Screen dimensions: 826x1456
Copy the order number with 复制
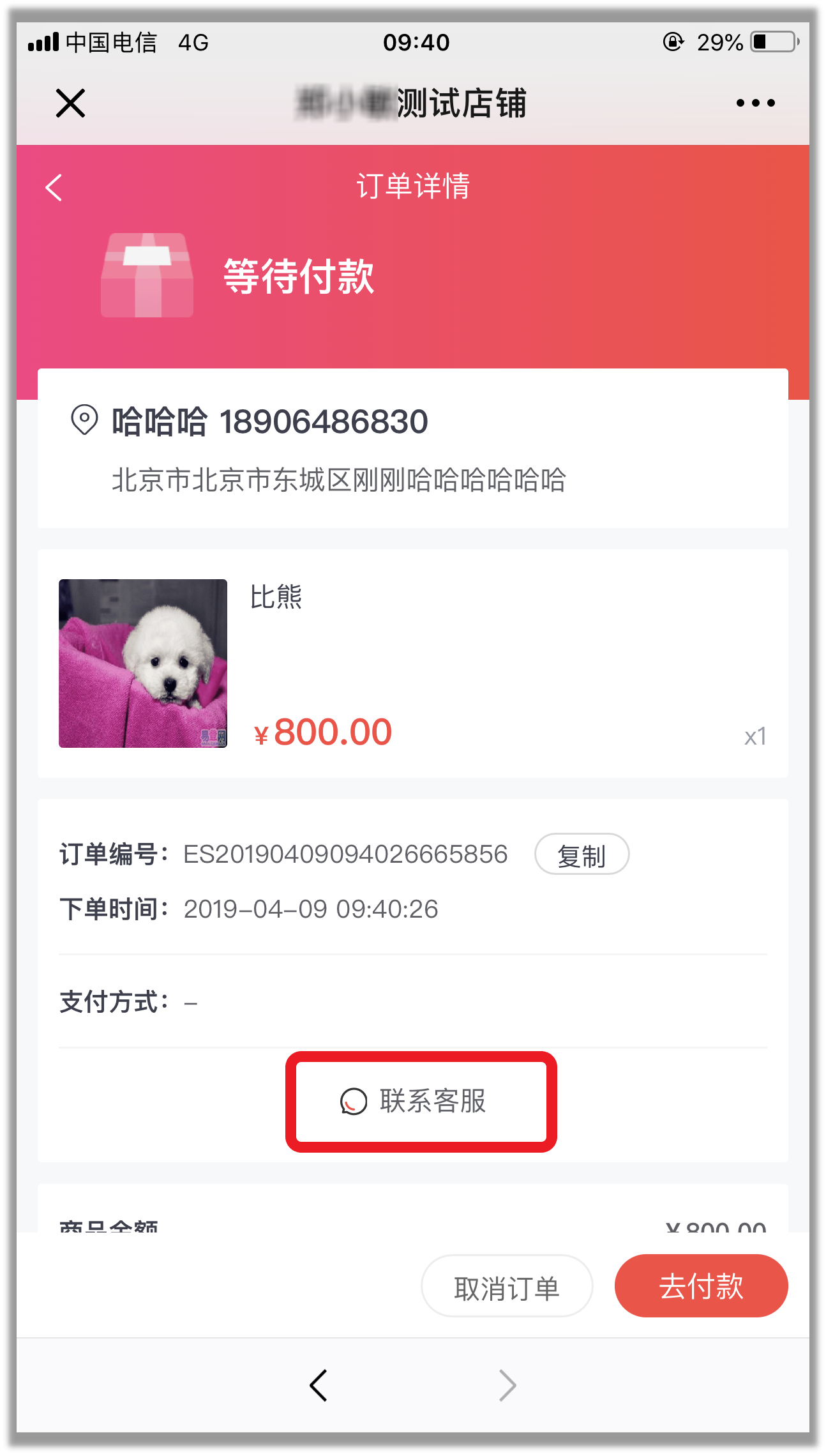point(582,854)
